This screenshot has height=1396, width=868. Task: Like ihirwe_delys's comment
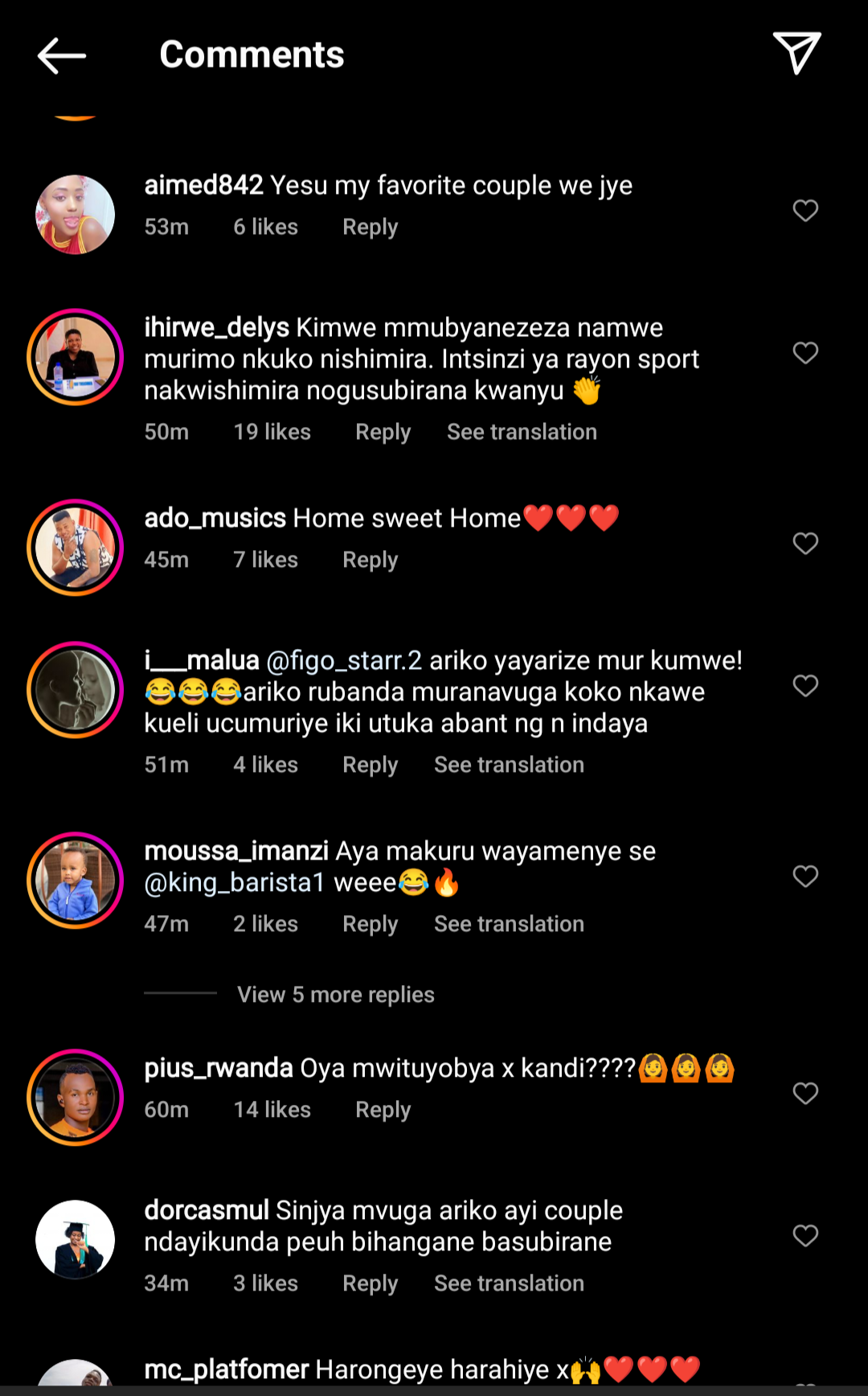tap(805, 353)
